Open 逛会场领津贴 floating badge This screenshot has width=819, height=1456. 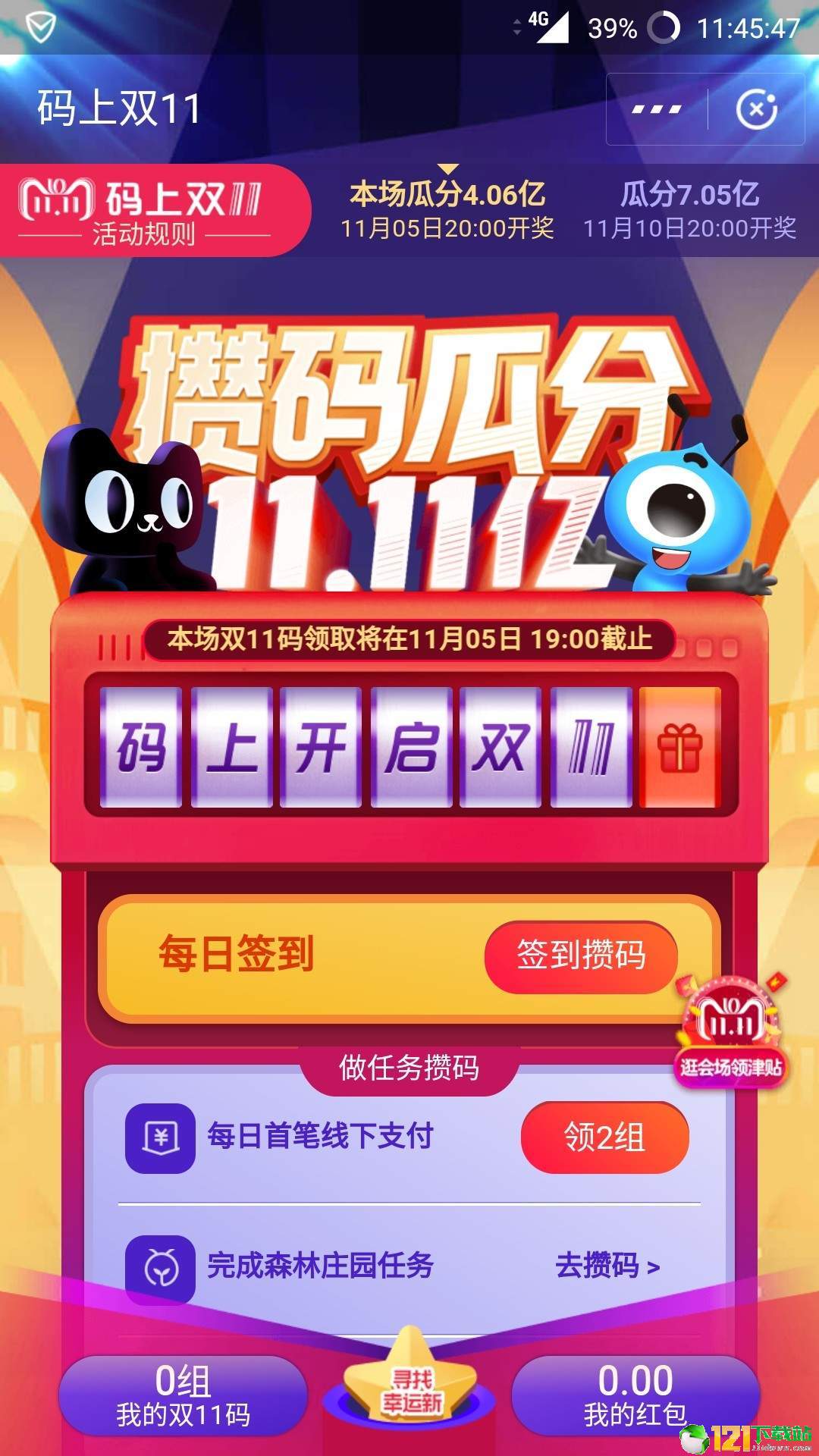click(730, 1035)
